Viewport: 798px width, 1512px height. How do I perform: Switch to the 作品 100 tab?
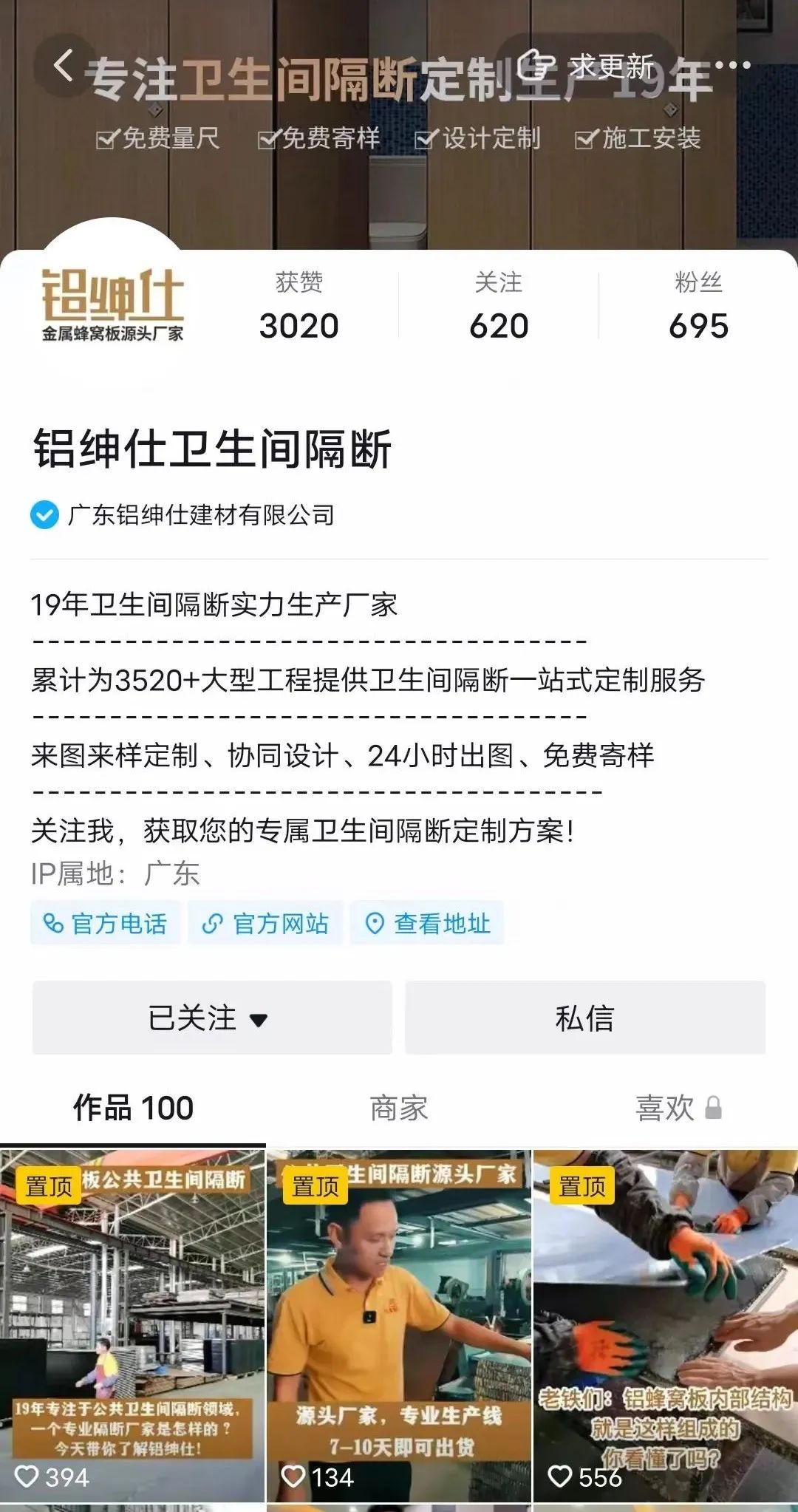133,1108
